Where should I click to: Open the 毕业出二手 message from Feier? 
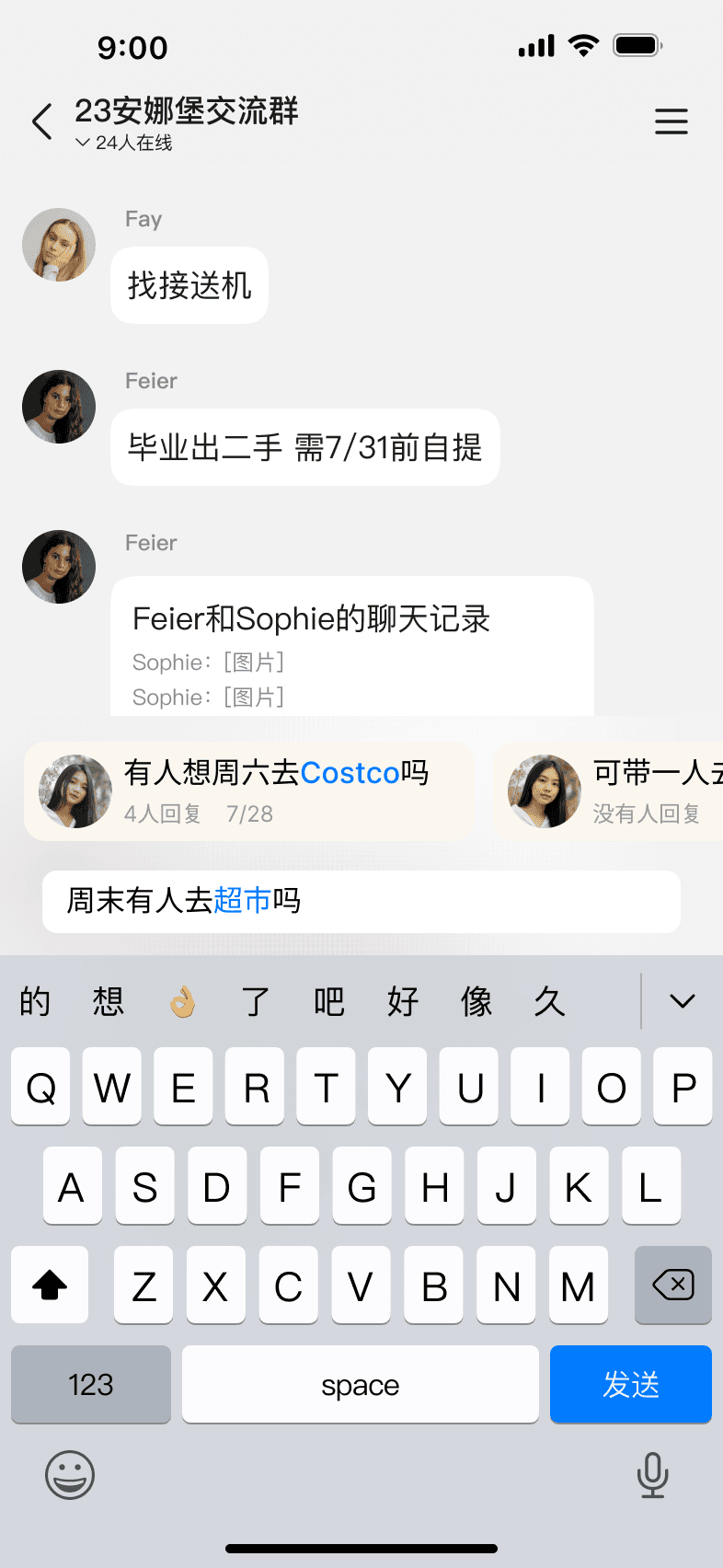point(304,447)
